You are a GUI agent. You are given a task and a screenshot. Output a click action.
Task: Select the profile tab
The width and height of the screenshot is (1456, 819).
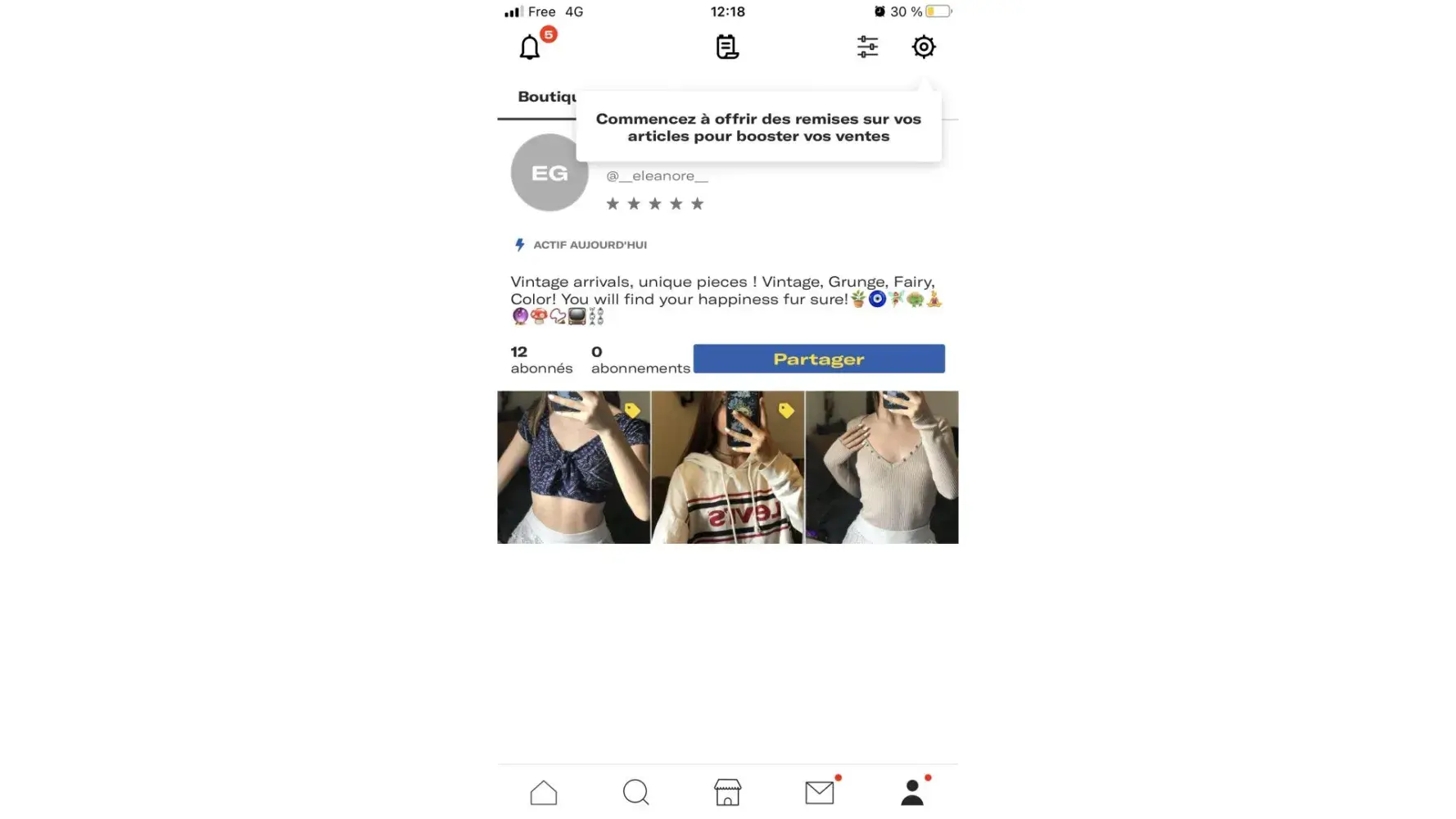click(912, 793)
